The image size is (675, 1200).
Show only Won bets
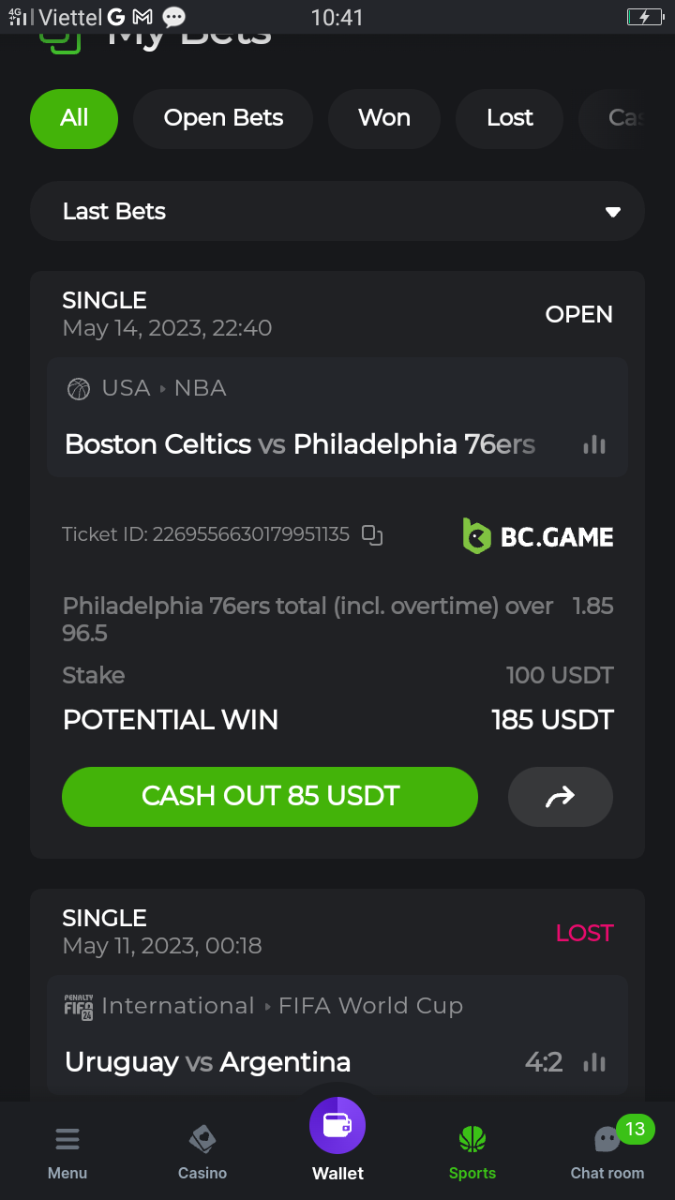click(384, 118)
